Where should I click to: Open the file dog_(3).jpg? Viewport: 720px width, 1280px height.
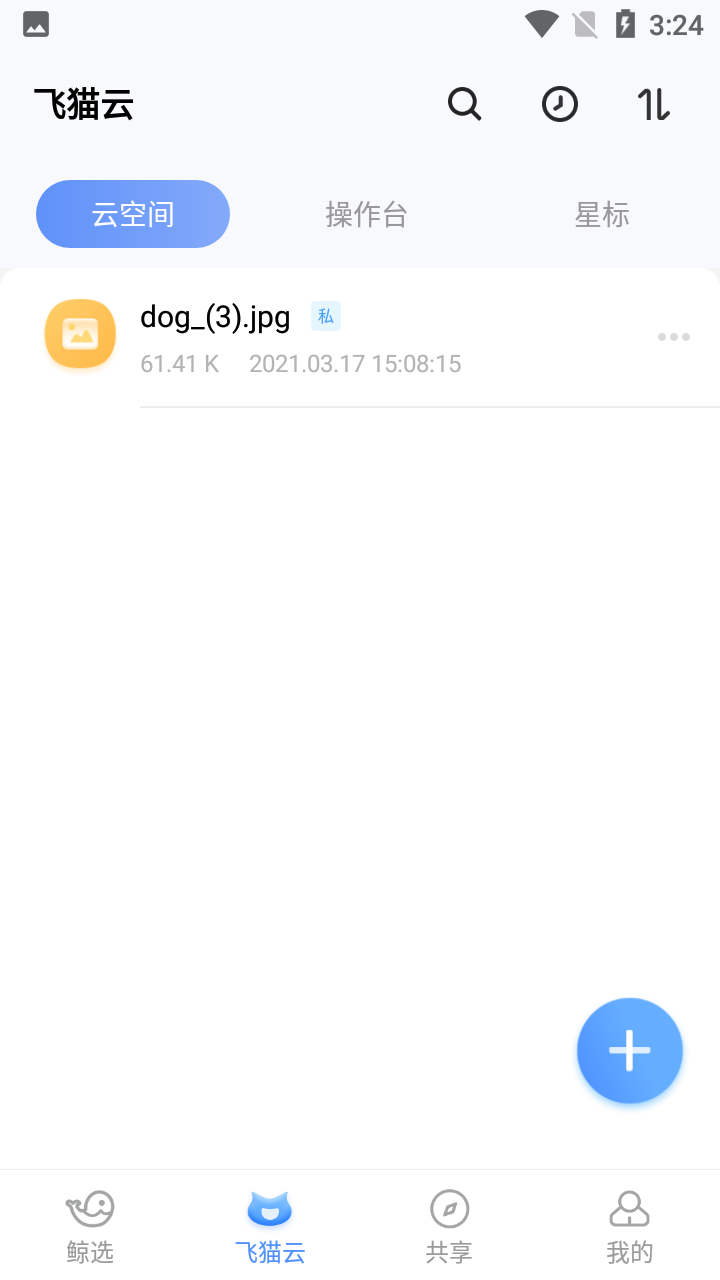(x=360, y=337)
